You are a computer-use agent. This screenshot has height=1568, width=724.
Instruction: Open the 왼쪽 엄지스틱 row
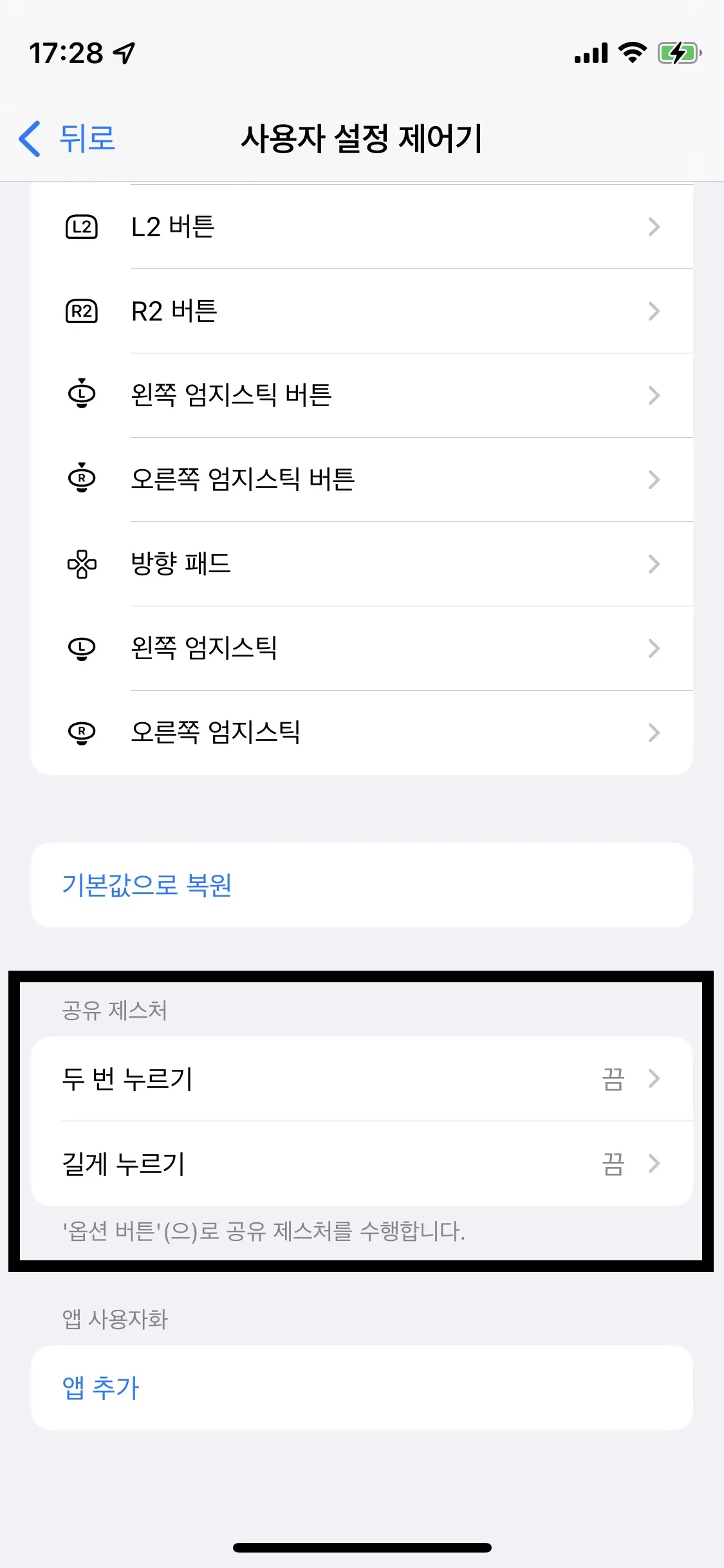tap(362, 648)
